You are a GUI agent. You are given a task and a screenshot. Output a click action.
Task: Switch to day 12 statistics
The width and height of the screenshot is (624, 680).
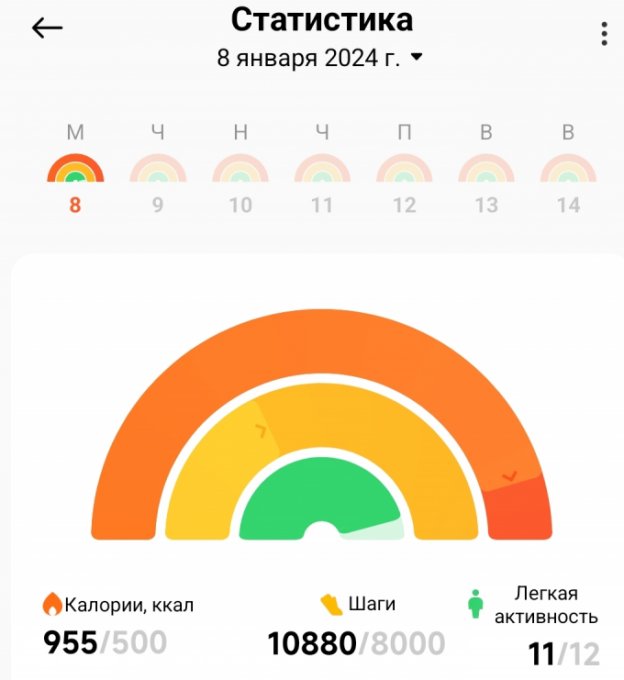point(404,170)
